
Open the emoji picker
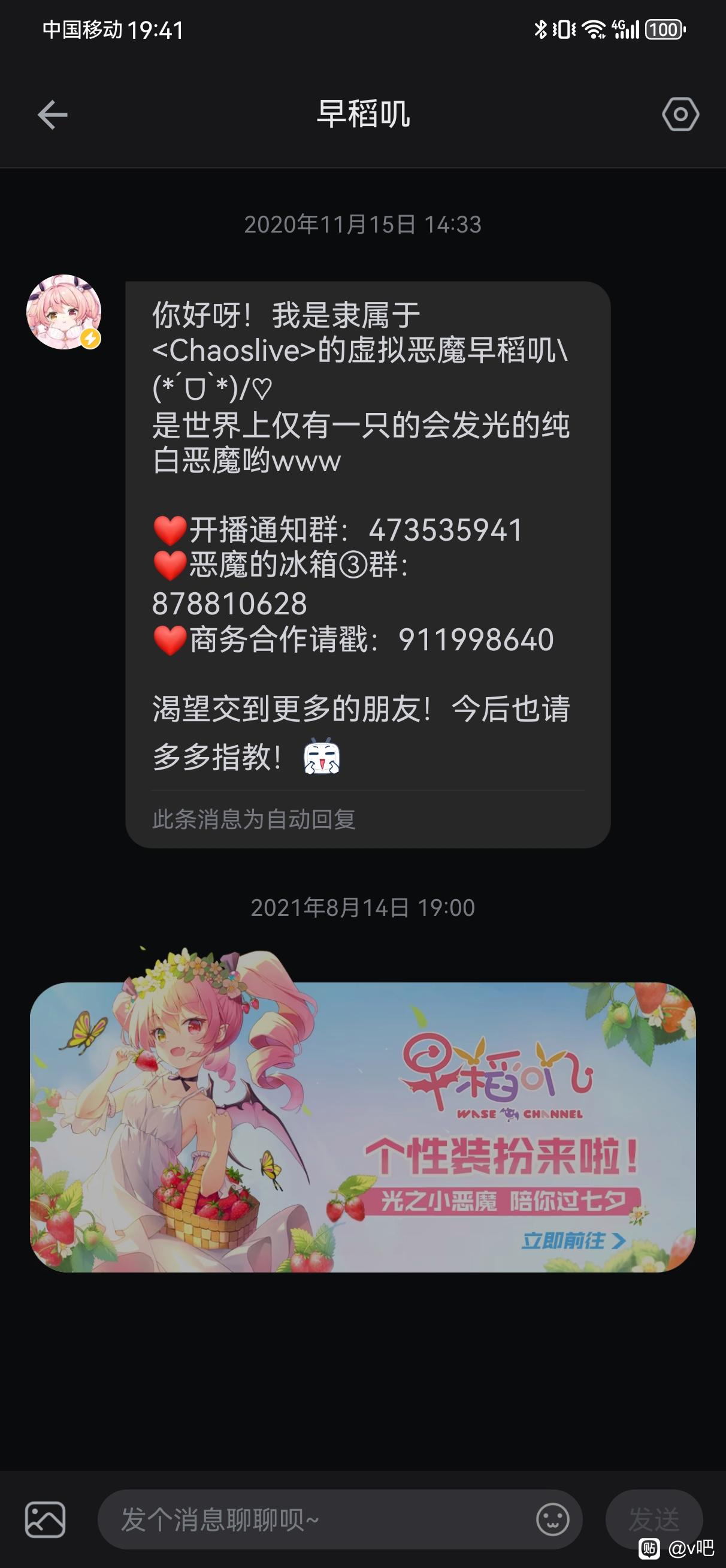(552, 1519)
